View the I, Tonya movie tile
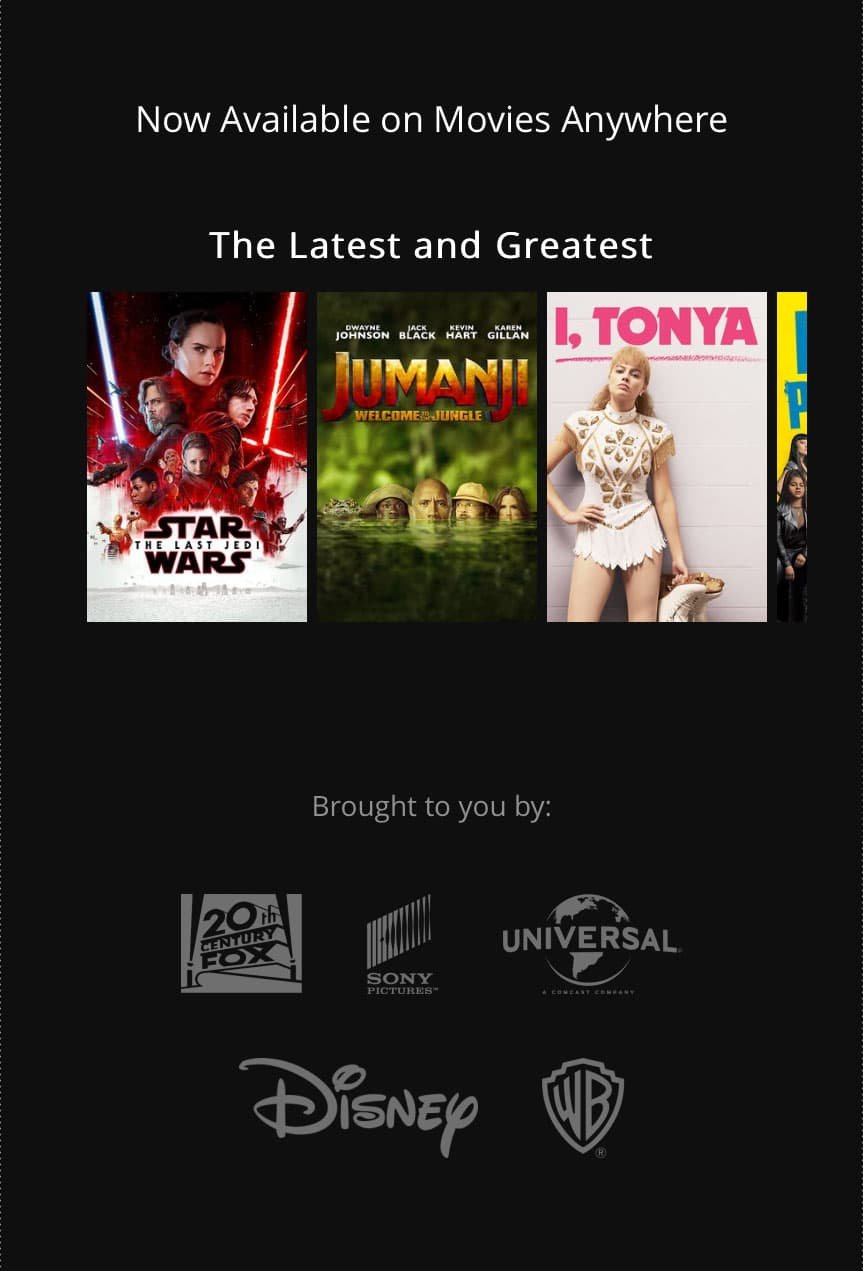 click(x=657, y=456)
